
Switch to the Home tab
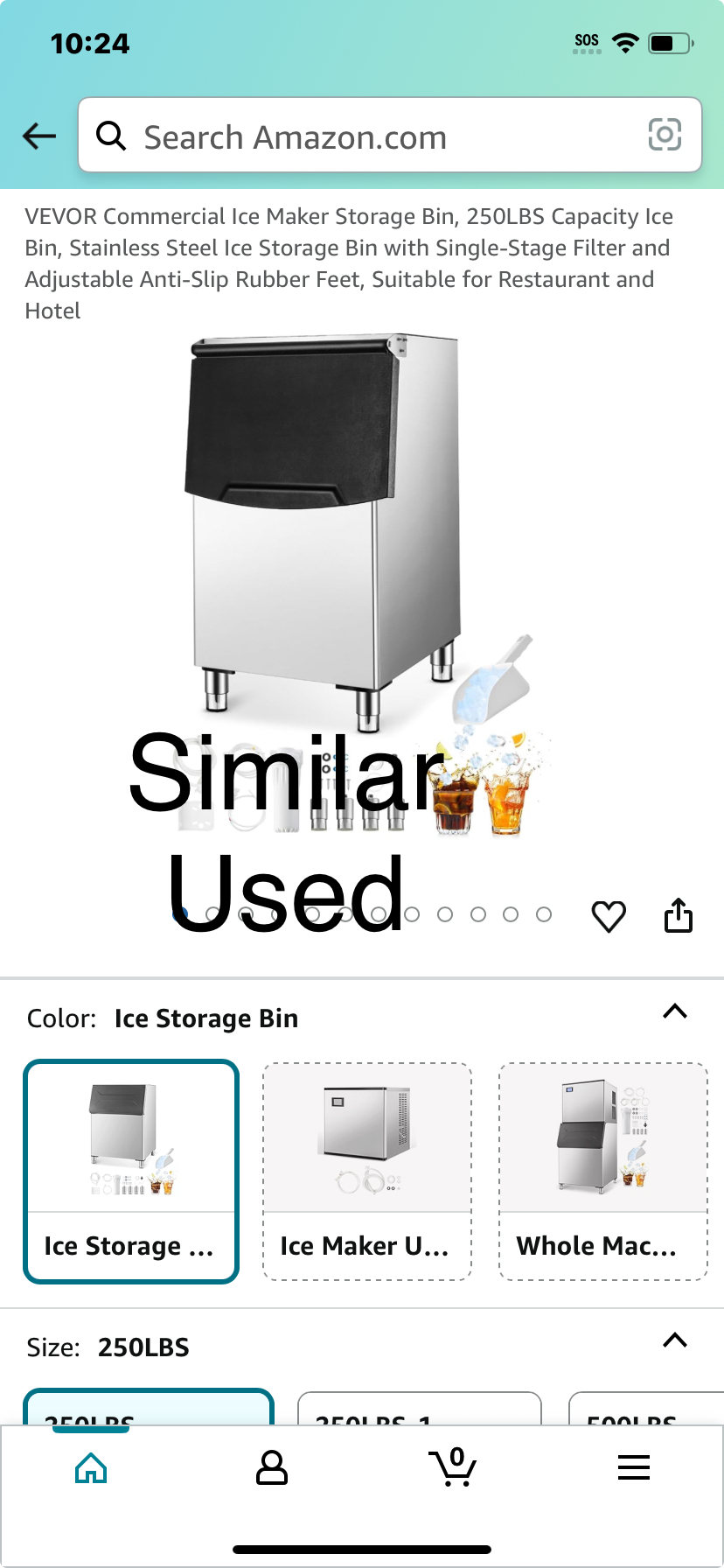(x=91, y=1467)
